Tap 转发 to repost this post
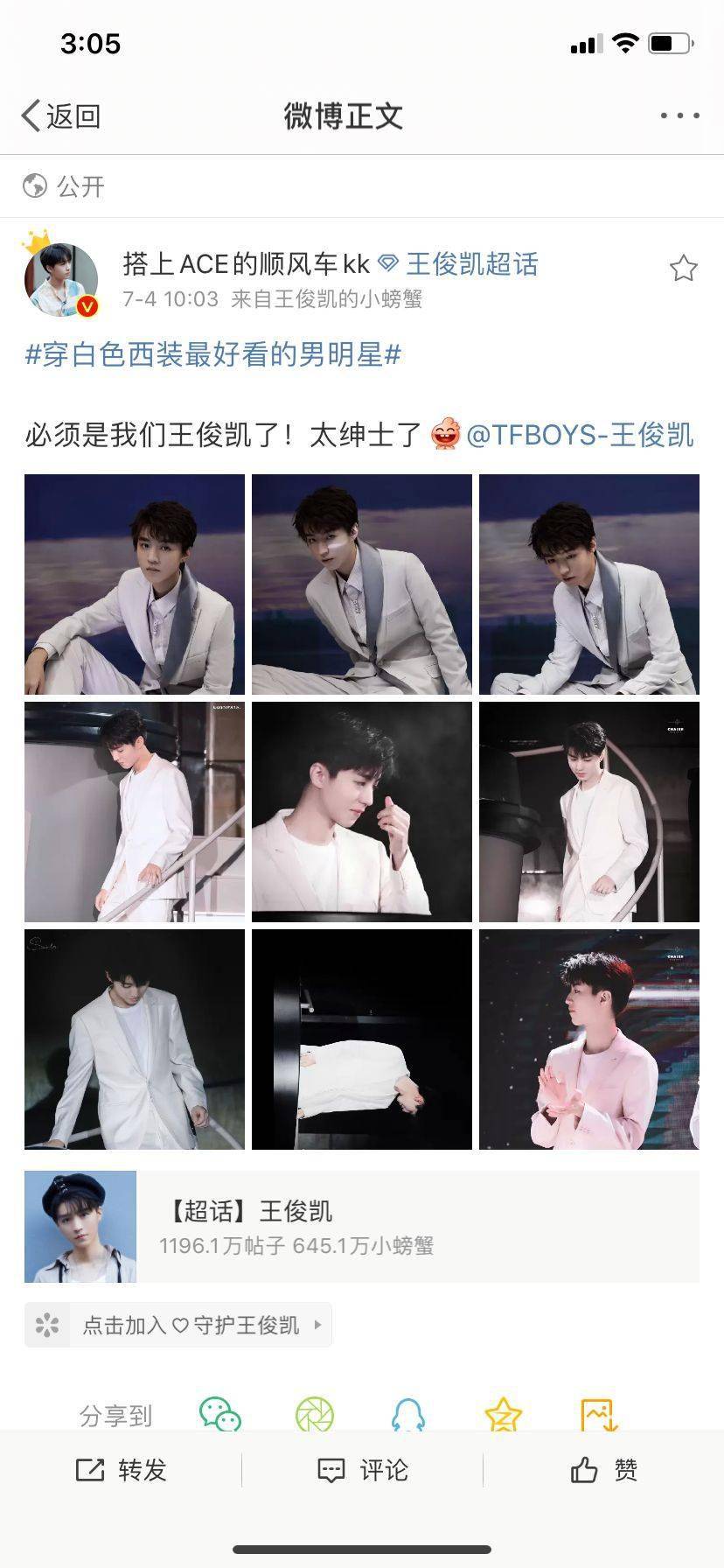The height and width of the screenshot is (1568, 724). pyautogui.click(x=121, y=1470)
